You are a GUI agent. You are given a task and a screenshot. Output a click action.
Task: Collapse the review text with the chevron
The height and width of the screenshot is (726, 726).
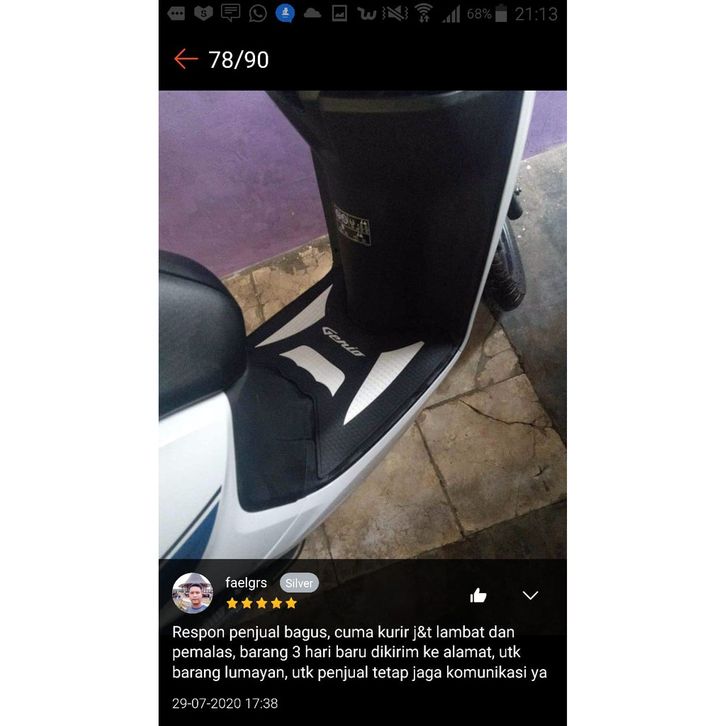pos(530,595)
